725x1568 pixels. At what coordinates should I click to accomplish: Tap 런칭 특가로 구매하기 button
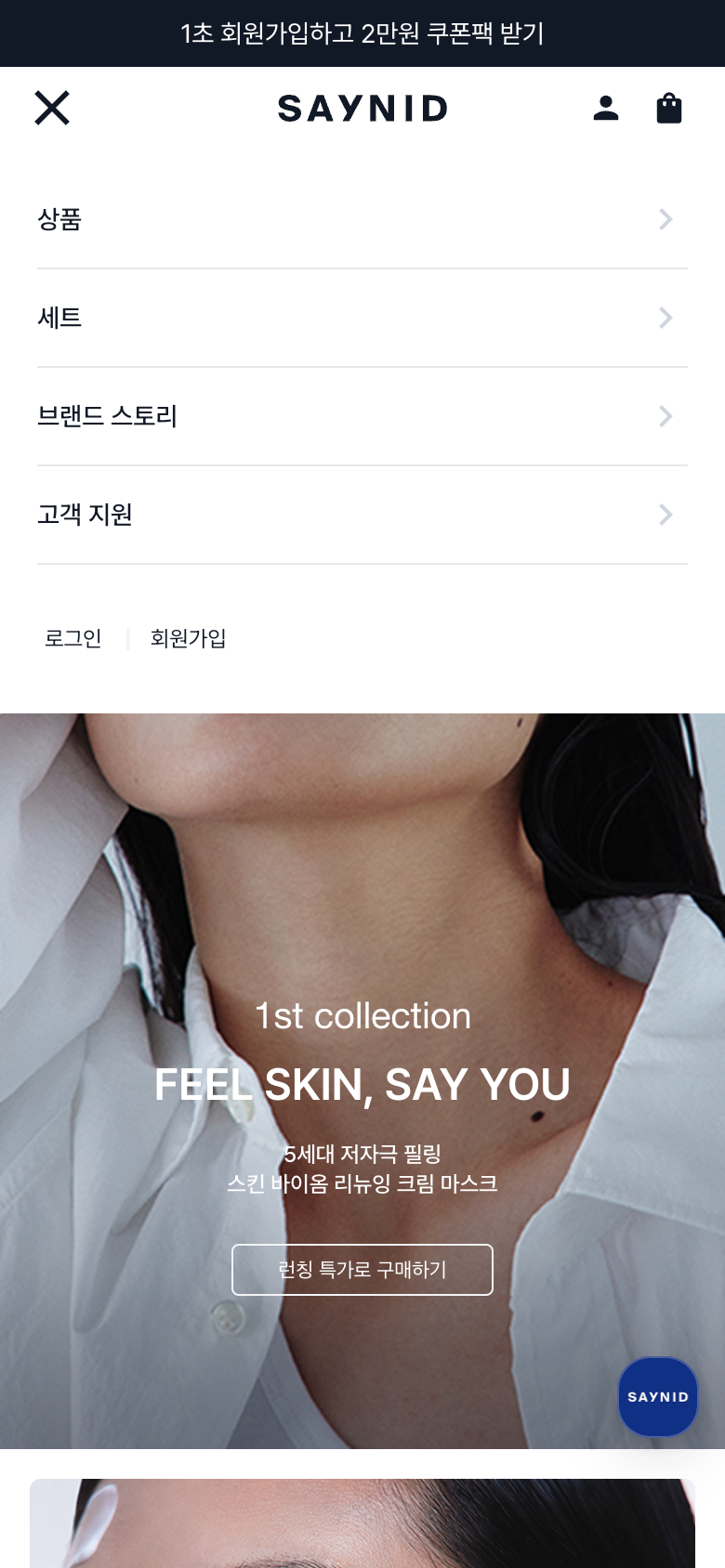click(362, 1270)
